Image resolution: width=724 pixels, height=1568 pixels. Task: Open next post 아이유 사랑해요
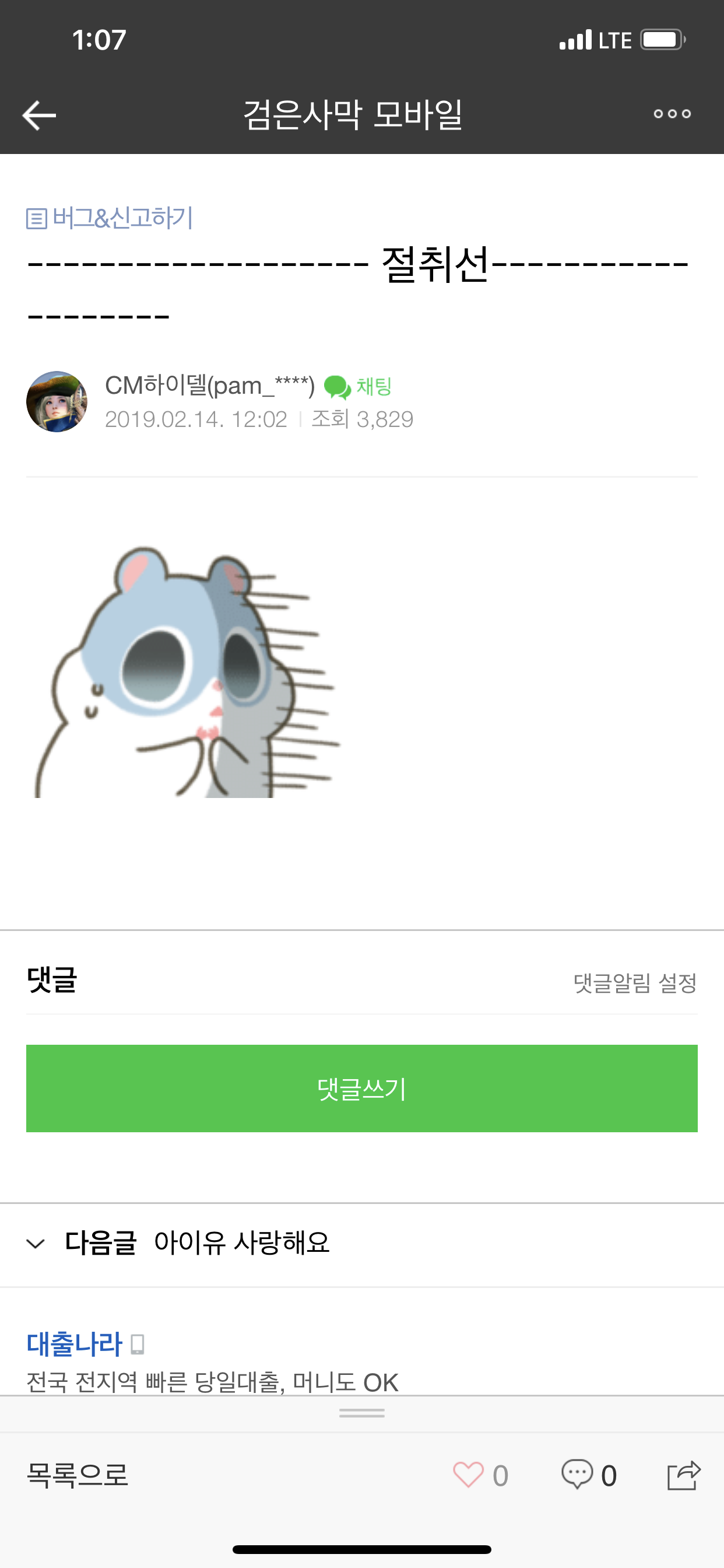click(241, 1242)
